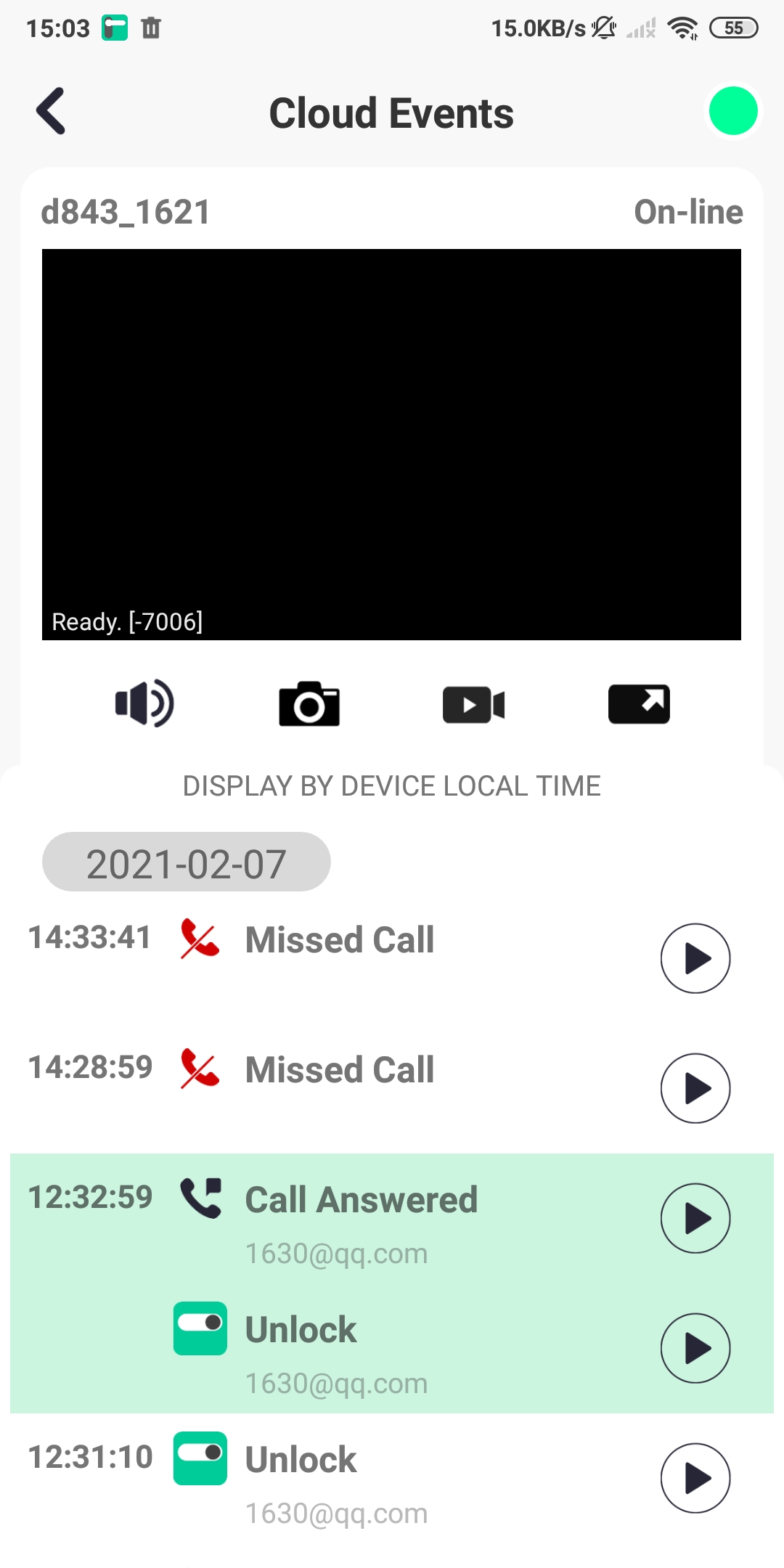Open the full-screen expand icon
784x1568 pixels.
(639, 704)
